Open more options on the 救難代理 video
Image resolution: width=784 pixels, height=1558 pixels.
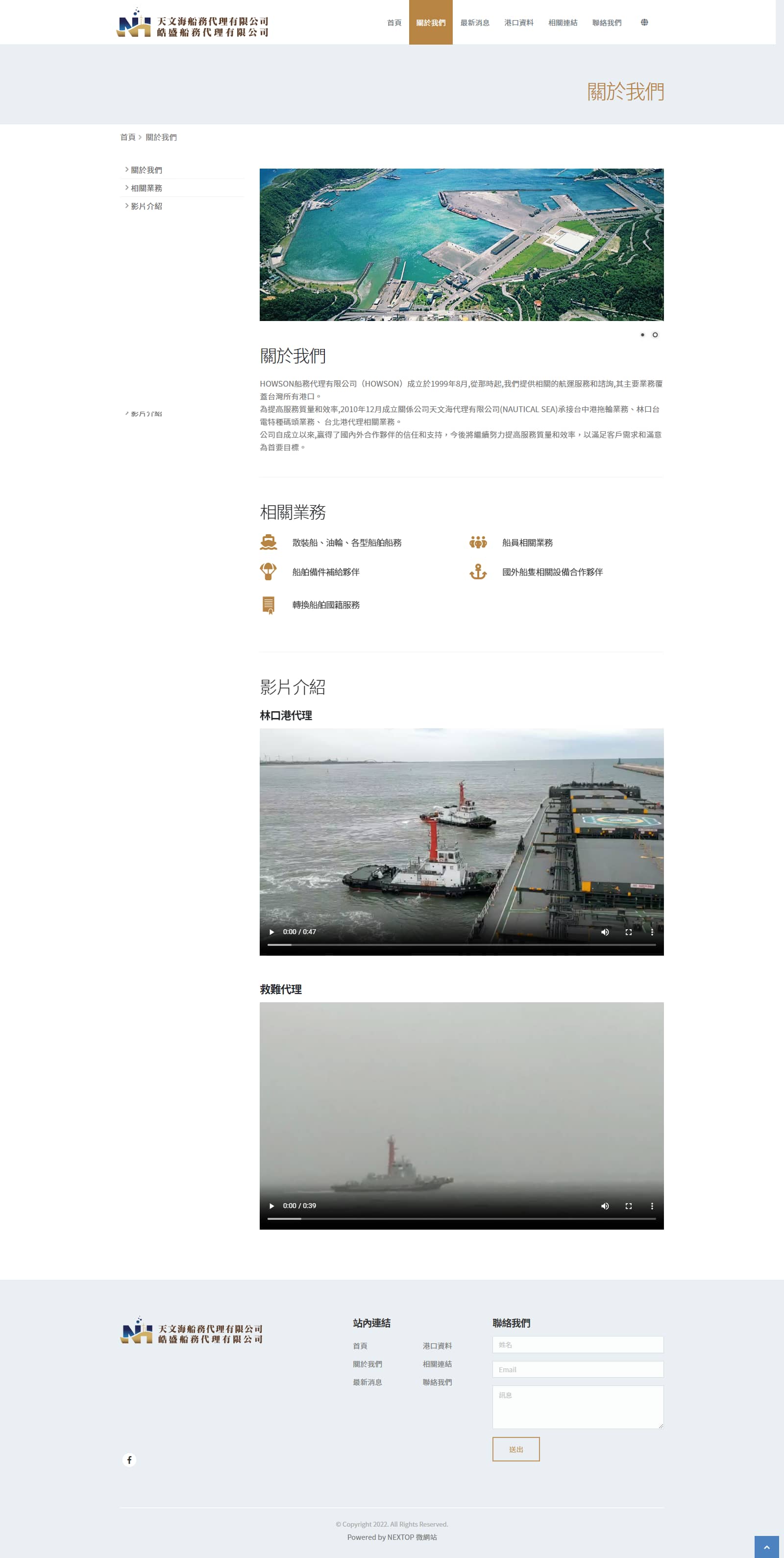coord(652,1206)
